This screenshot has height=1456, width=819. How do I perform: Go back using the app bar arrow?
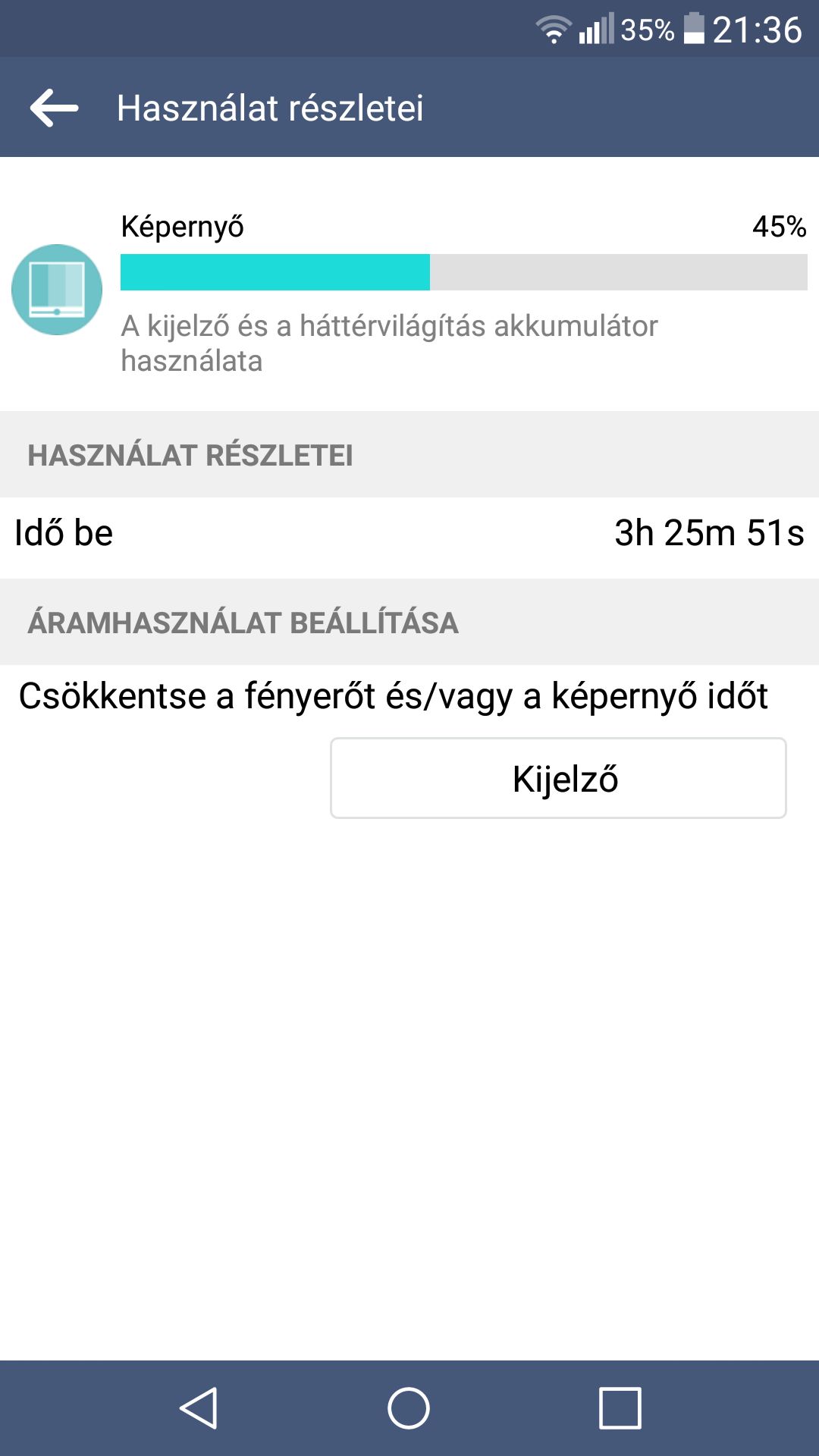coord(54,108)
